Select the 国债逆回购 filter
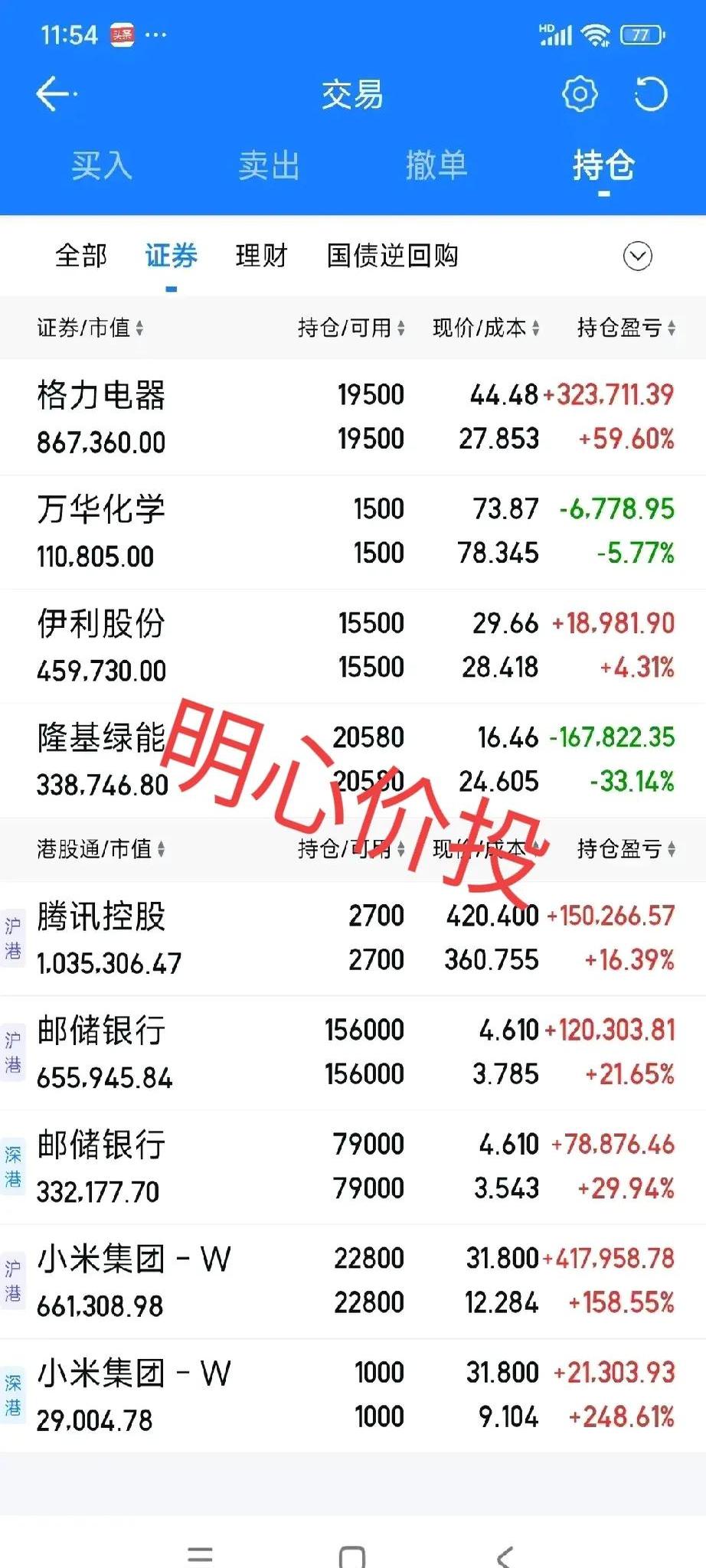The height and width of the screenshot is (1568, 706). (x=393, y=256)
